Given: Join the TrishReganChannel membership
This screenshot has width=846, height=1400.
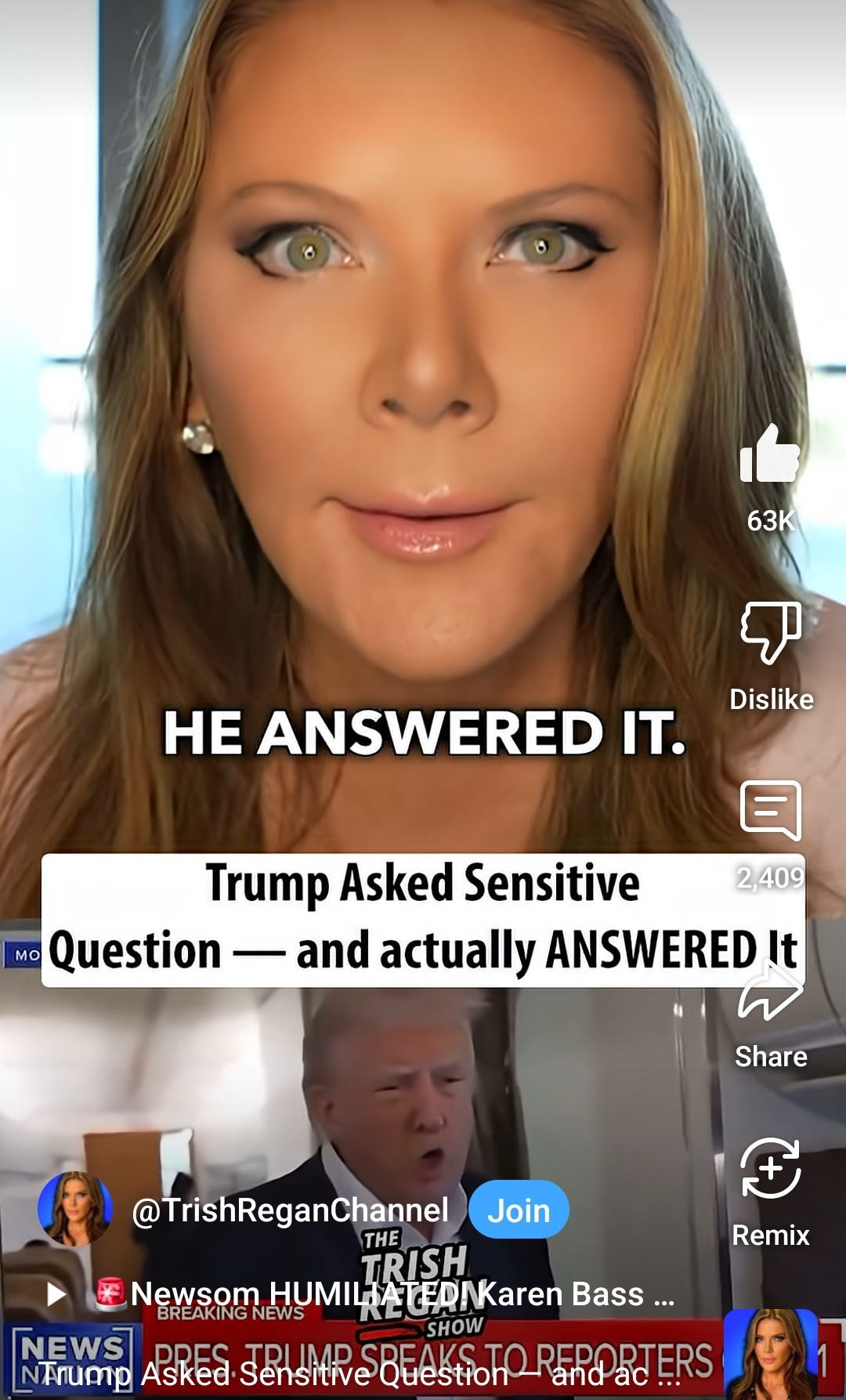Looking at the screenshot, I should click(519, 1210).
